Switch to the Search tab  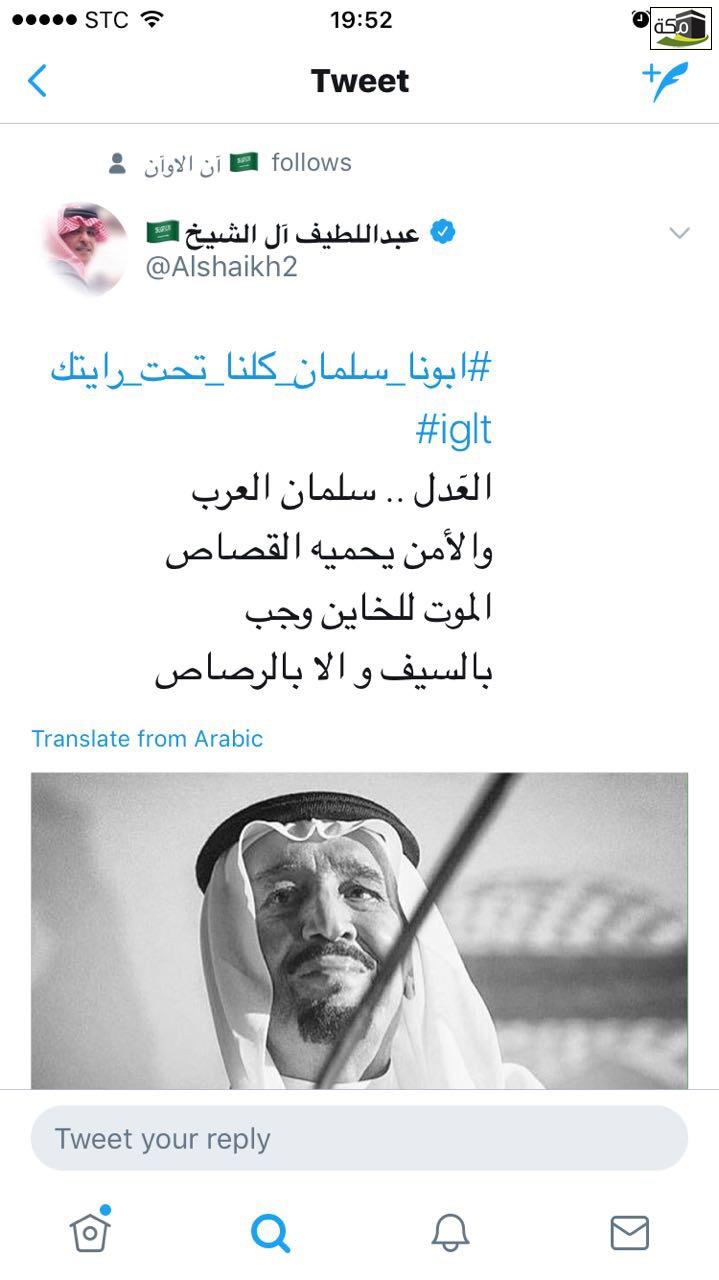tap(270, 1233)
